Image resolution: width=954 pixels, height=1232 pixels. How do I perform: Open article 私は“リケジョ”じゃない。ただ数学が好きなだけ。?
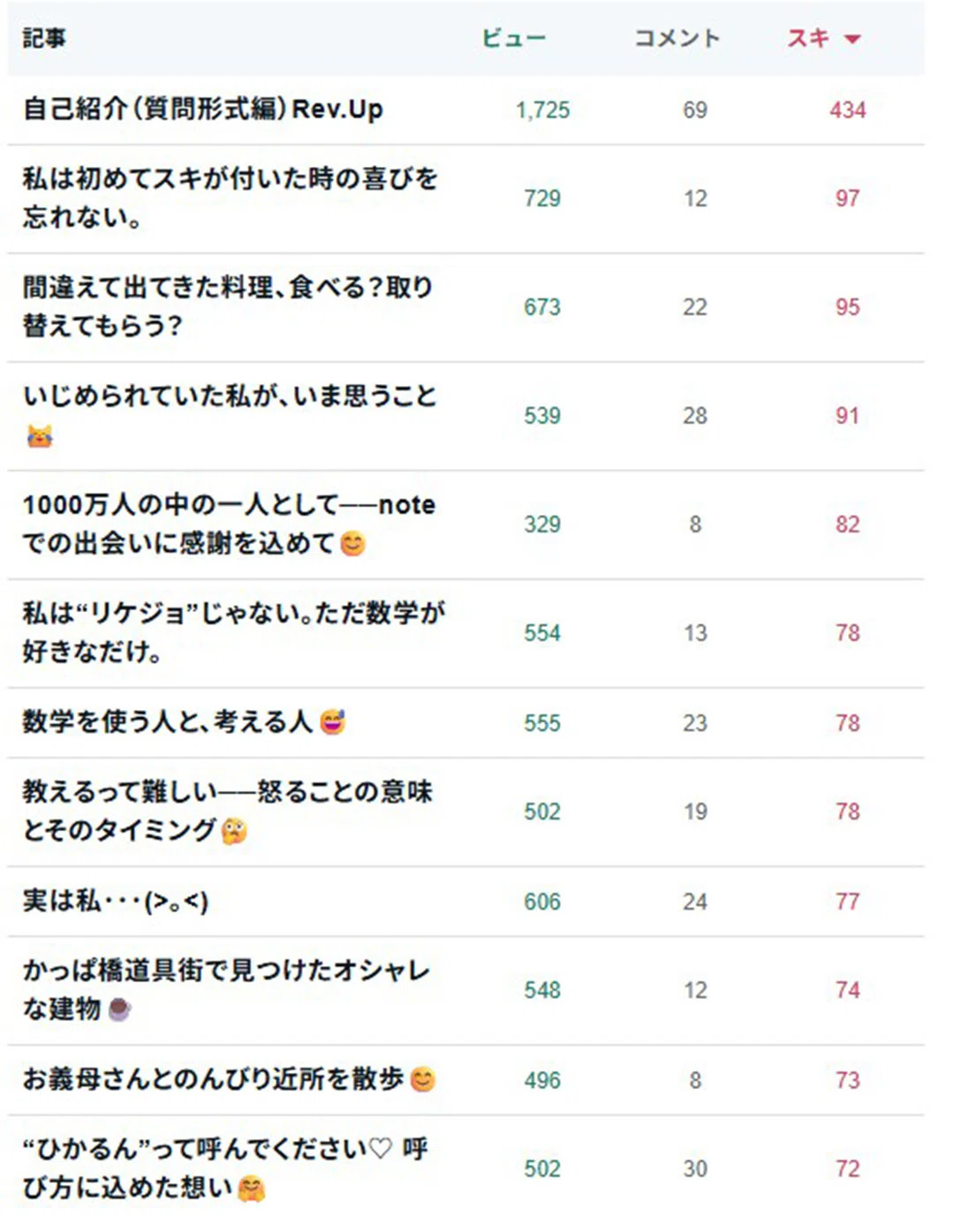coord(234,632)
